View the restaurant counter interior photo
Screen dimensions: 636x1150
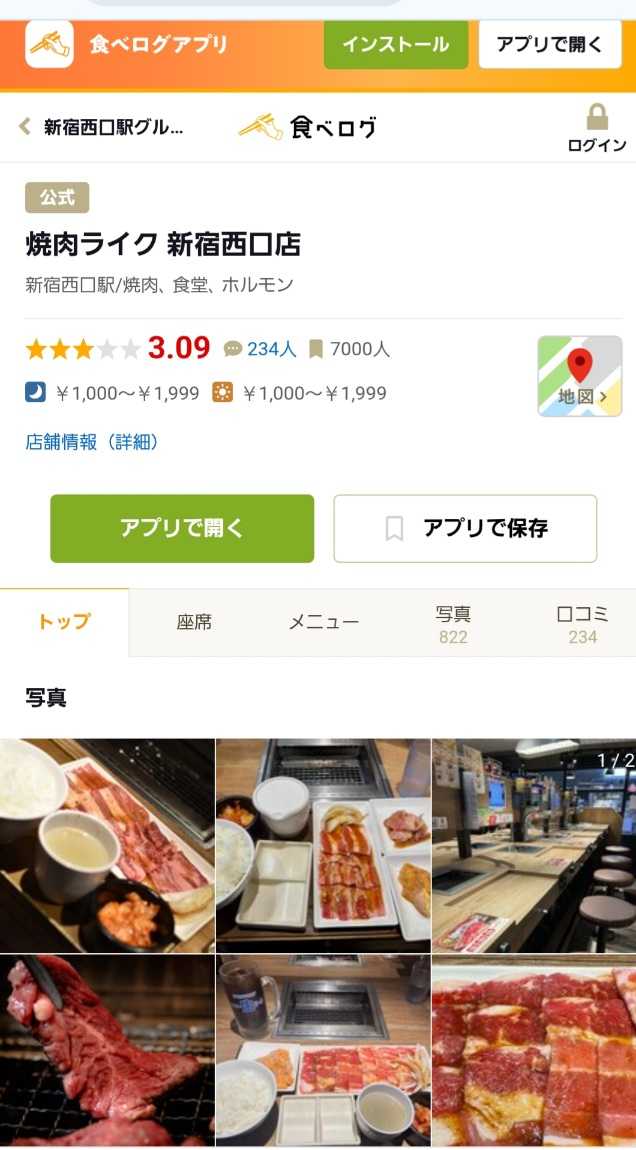(x=534, y=845)
